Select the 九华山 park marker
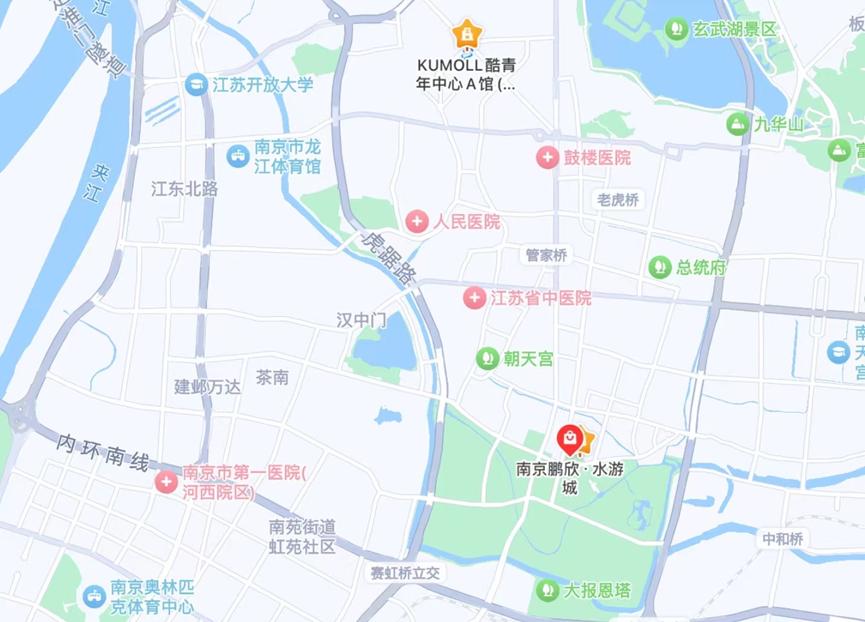This screenshot has width=865, height=622. 737,124
